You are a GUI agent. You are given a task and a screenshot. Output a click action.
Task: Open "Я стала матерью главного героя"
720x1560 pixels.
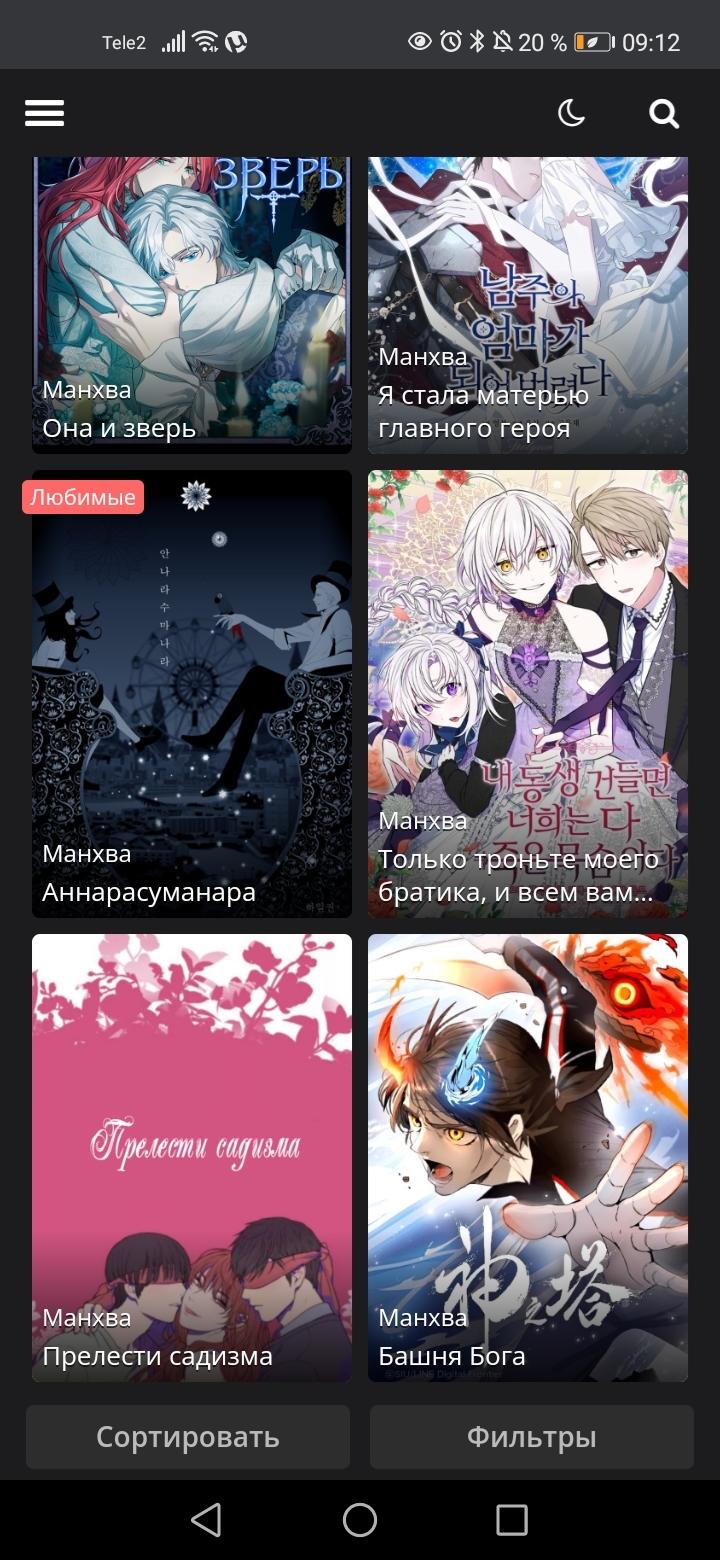pyautogui.click(x=528, y=310)
